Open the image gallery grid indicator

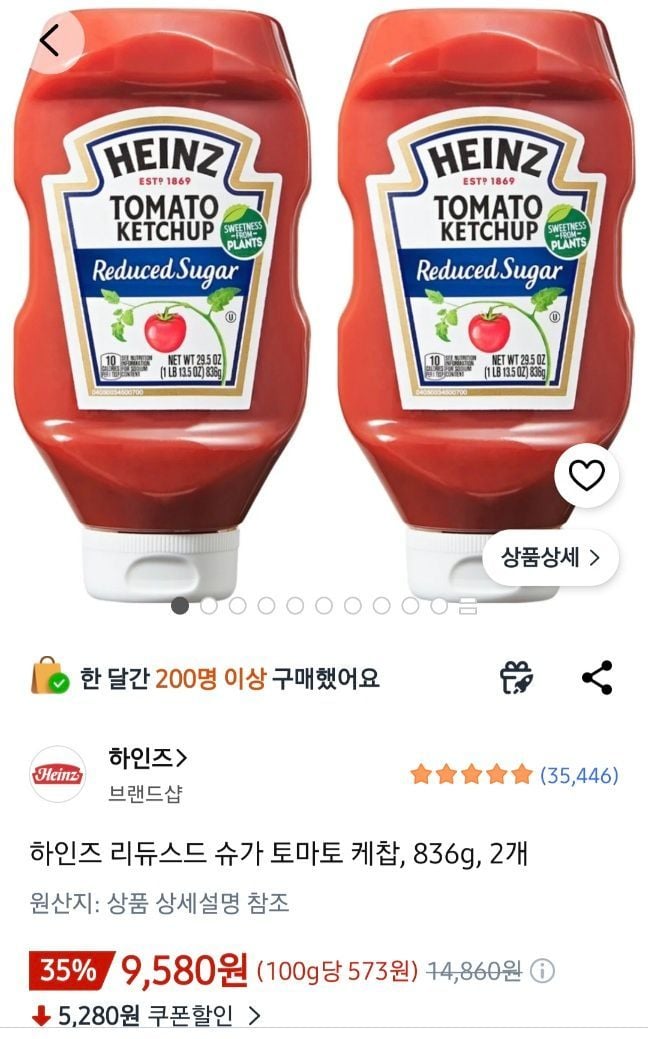[x=467, y=605]
